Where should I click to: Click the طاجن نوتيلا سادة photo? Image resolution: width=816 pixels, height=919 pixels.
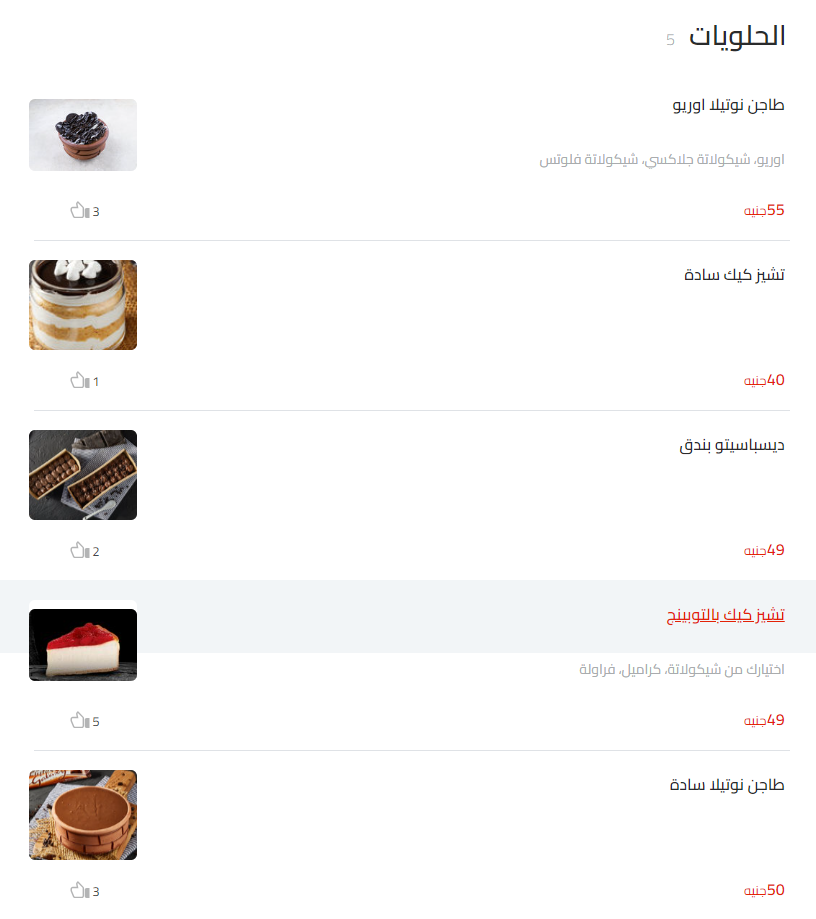point(83,814)
